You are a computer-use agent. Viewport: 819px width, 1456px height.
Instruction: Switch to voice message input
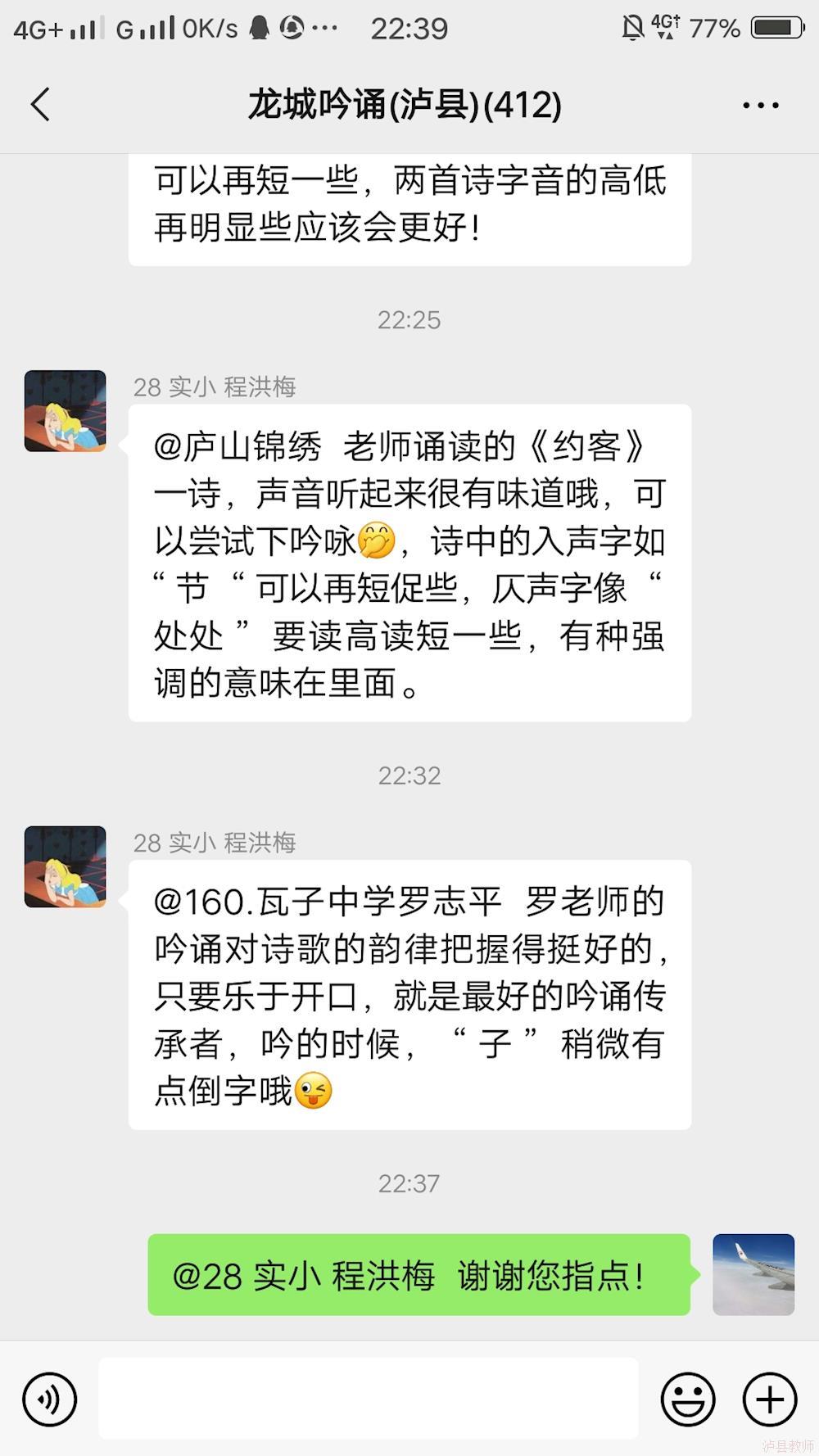(x=50, y=1399)
